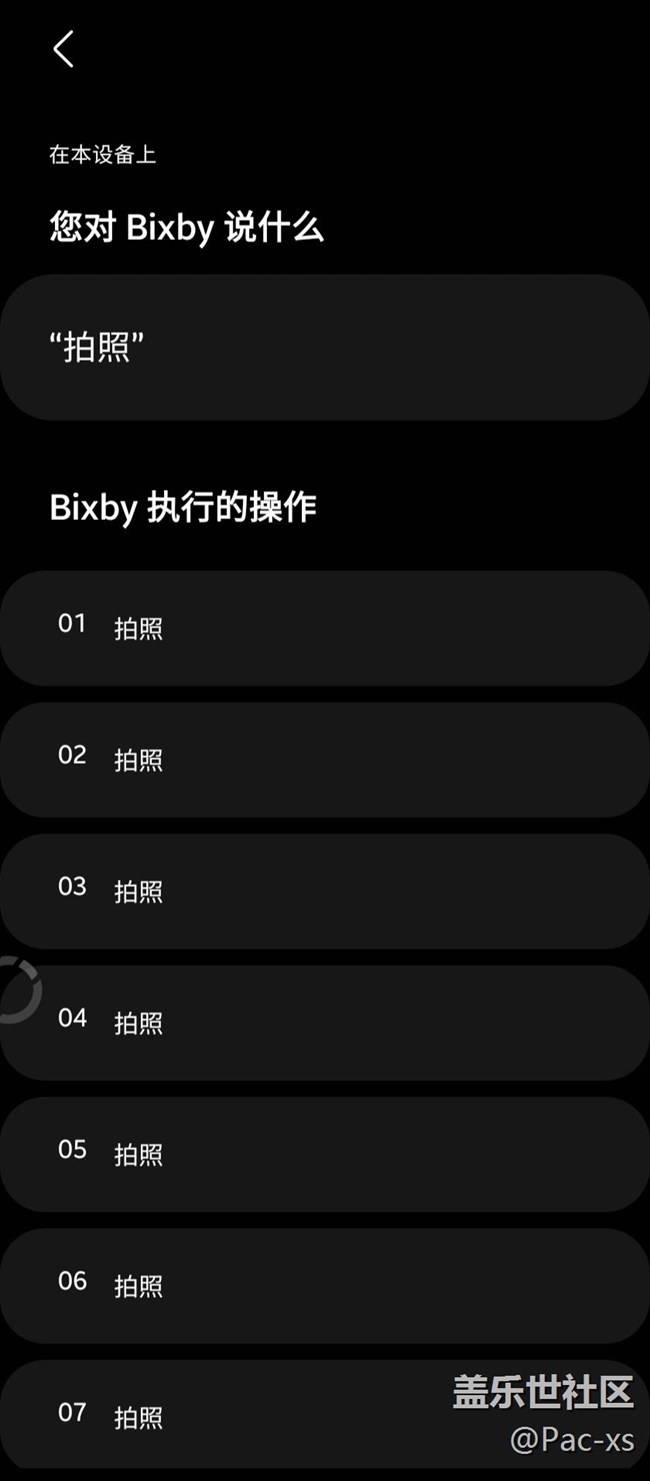Open the “拍照” voice phrase card
This screenshot has height=1481, width=650.
pos(324,347)
